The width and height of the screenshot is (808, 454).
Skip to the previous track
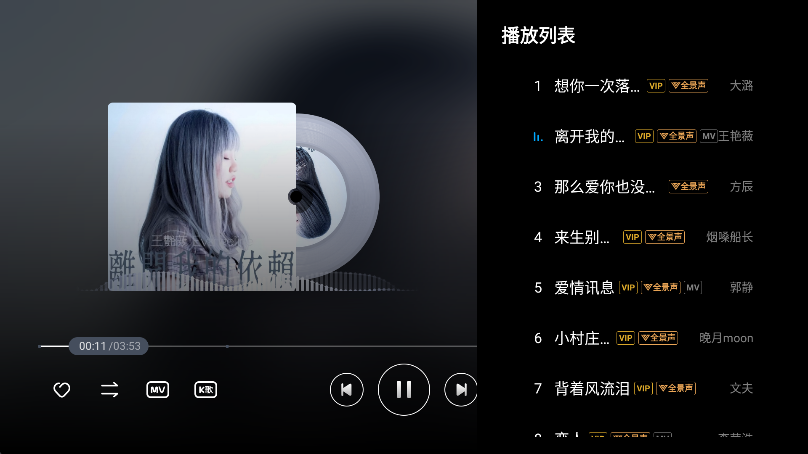pyautogui.click(x=346, y=390)
